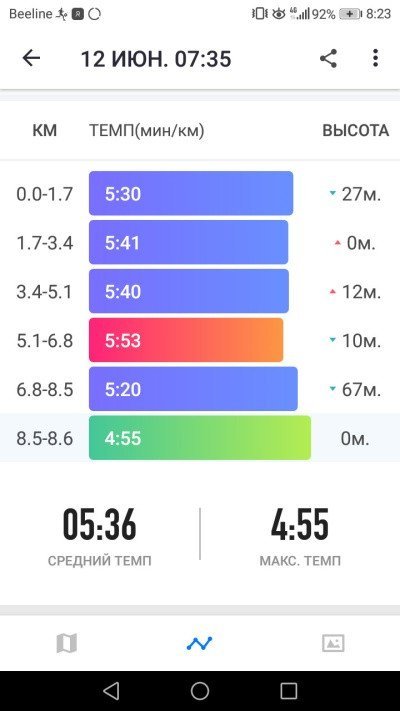Select the chart statistics tab
The width and height of the screenshot is (400, 711).
tap(200, 643)
